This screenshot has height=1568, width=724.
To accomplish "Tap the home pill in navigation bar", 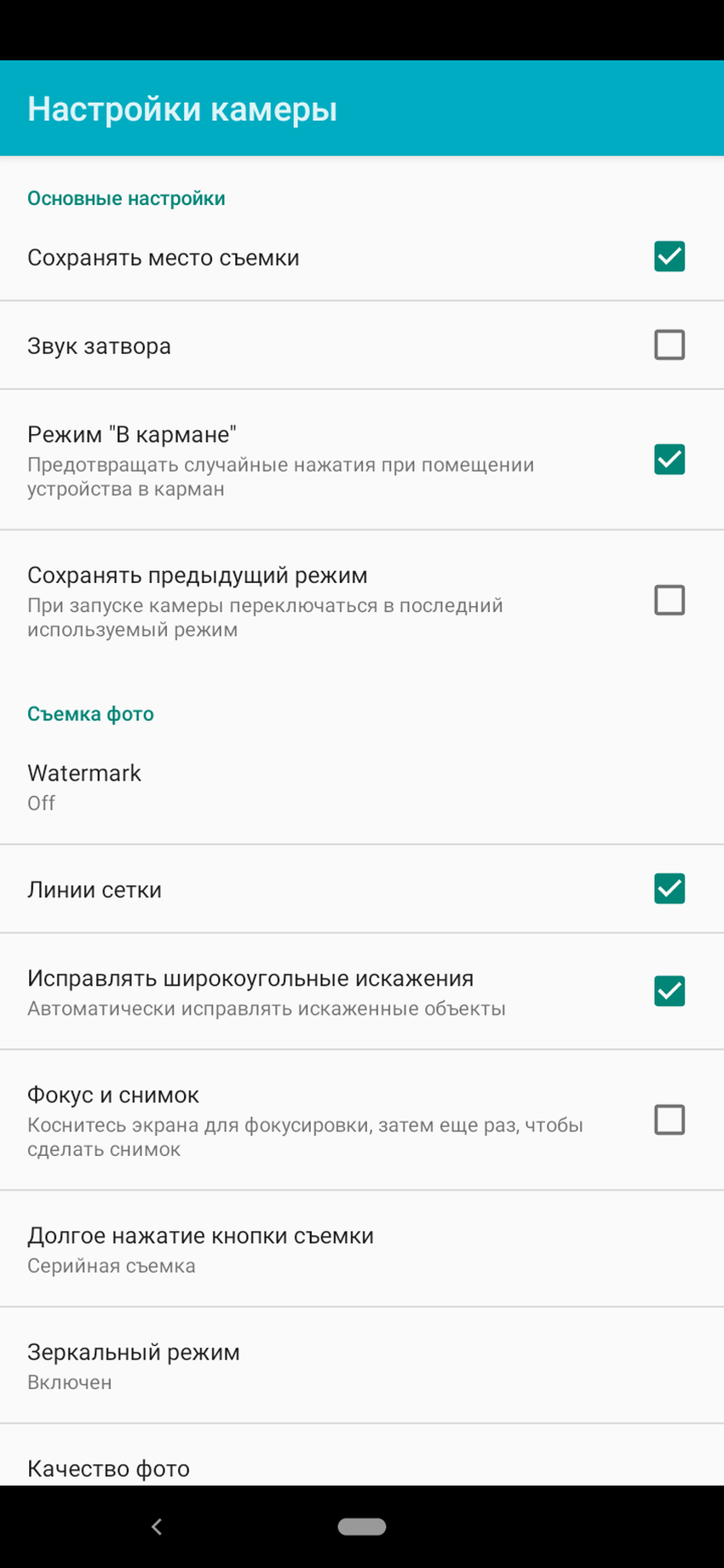I will pyautogui.click(x=362, y=1527).
